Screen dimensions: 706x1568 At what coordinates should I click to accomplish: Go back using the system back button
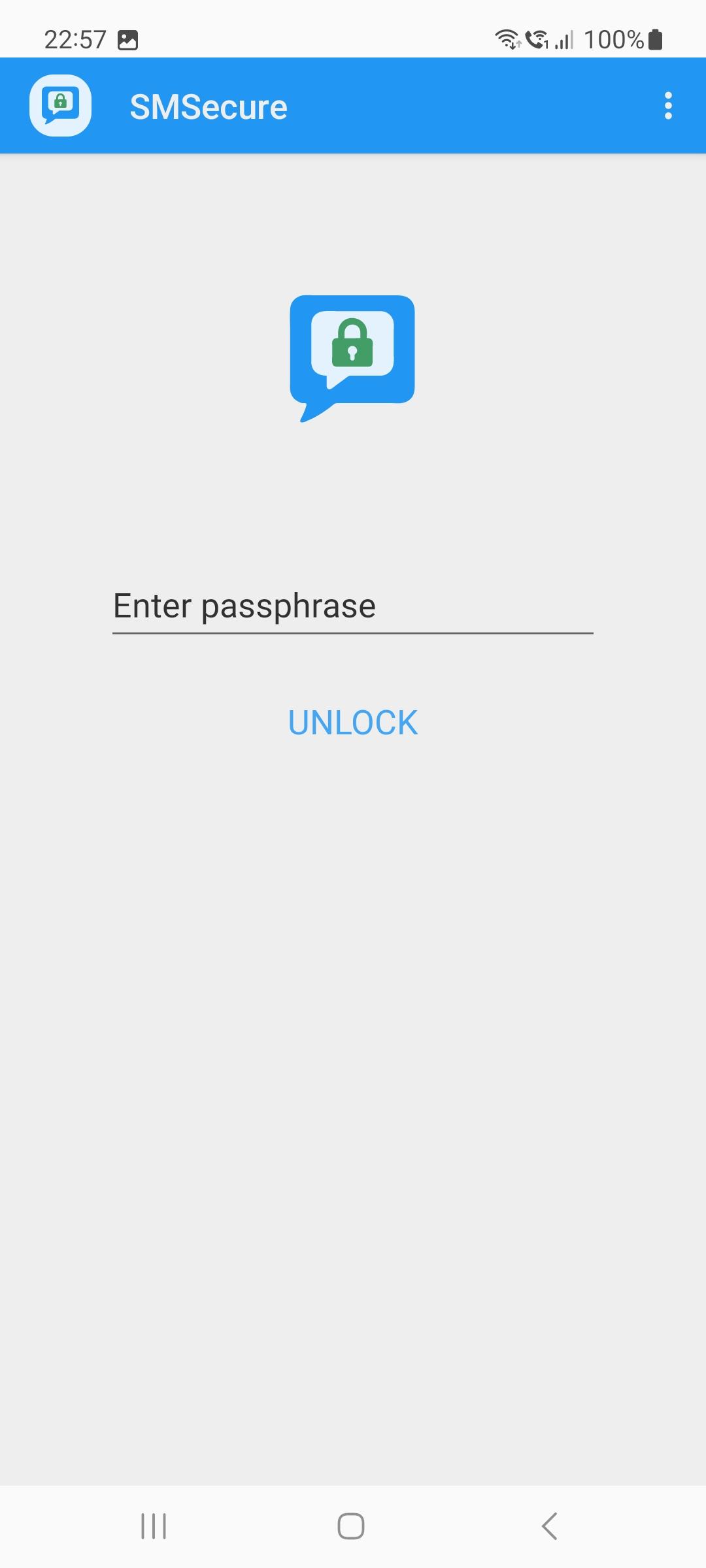tap(550, 1526)
